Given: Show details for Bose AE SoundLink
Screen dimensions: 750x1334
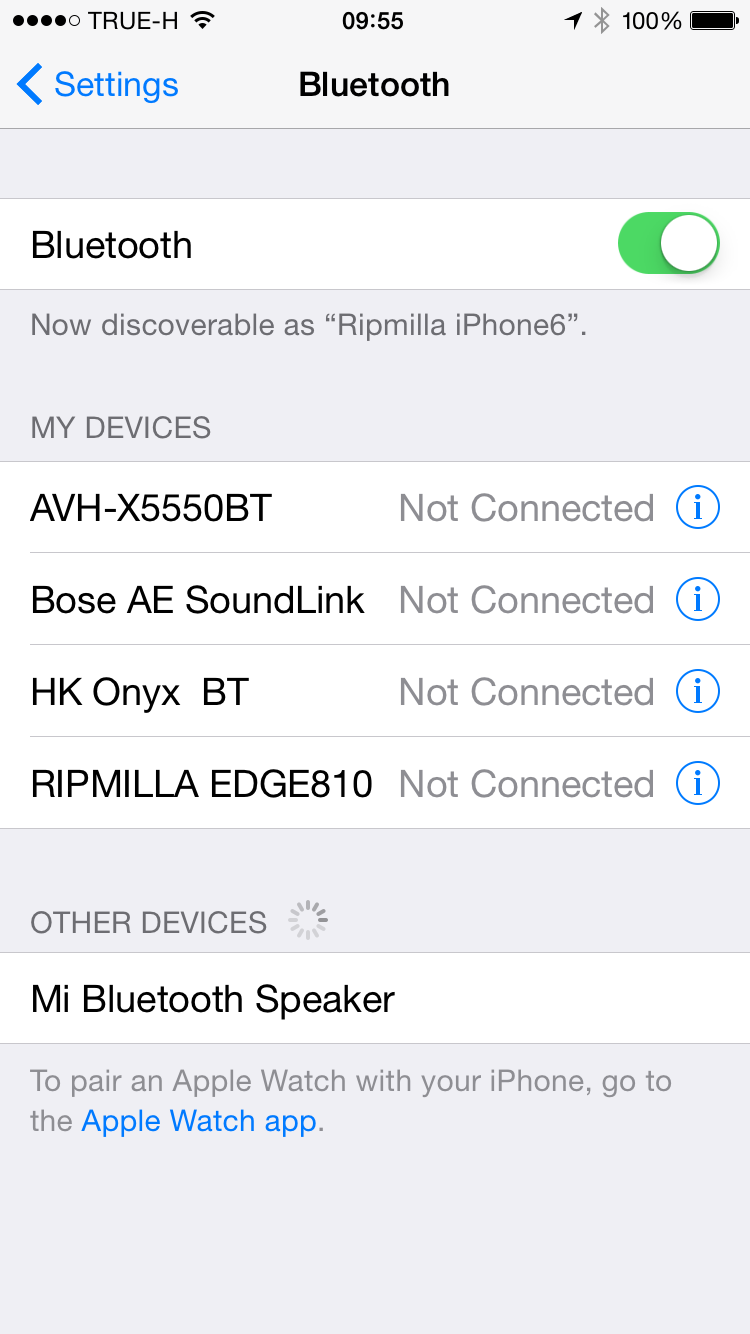Looking at the screenshot, I should coord(697,600).
